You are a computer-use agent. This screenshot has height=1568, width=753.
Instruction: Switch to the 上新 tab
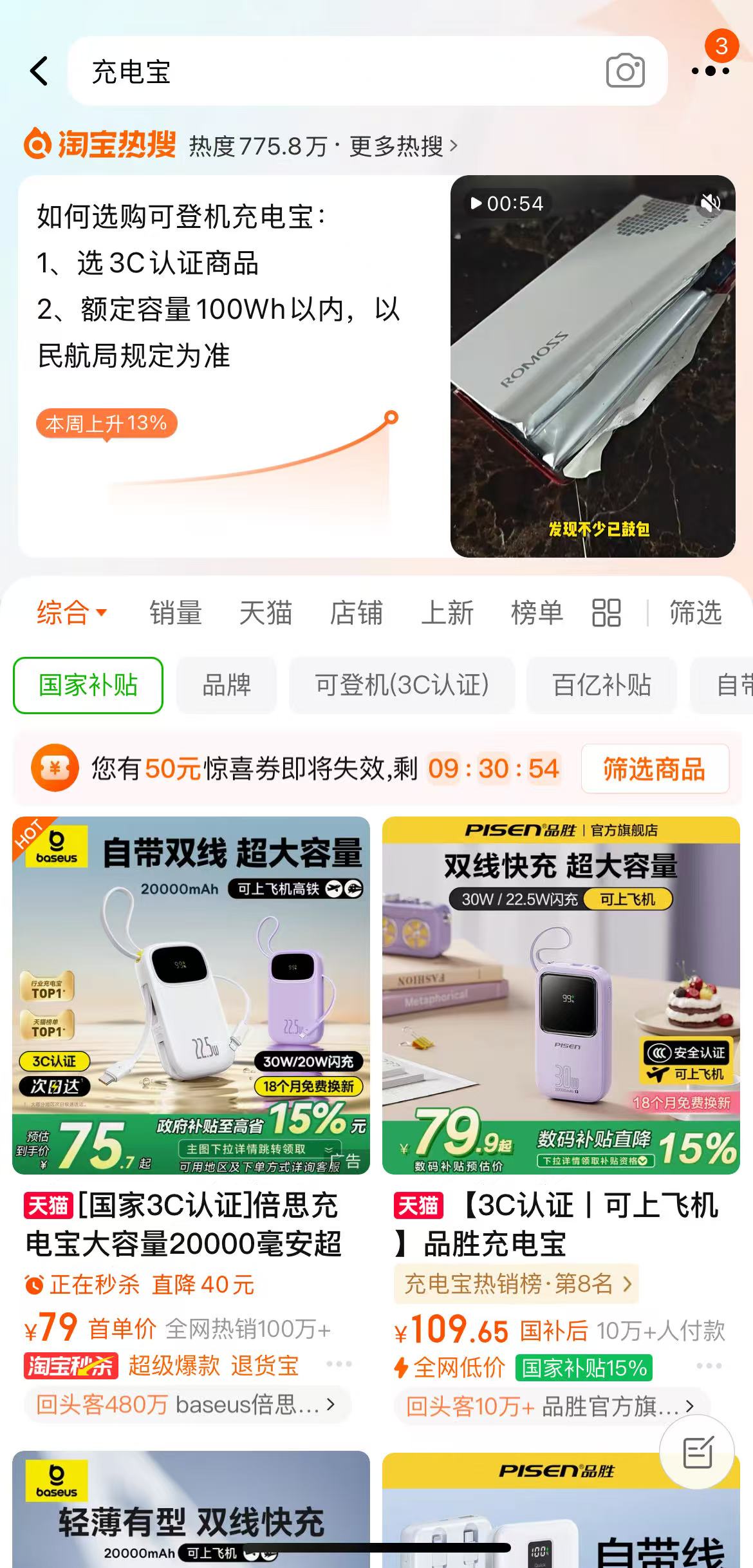point(447,612)
